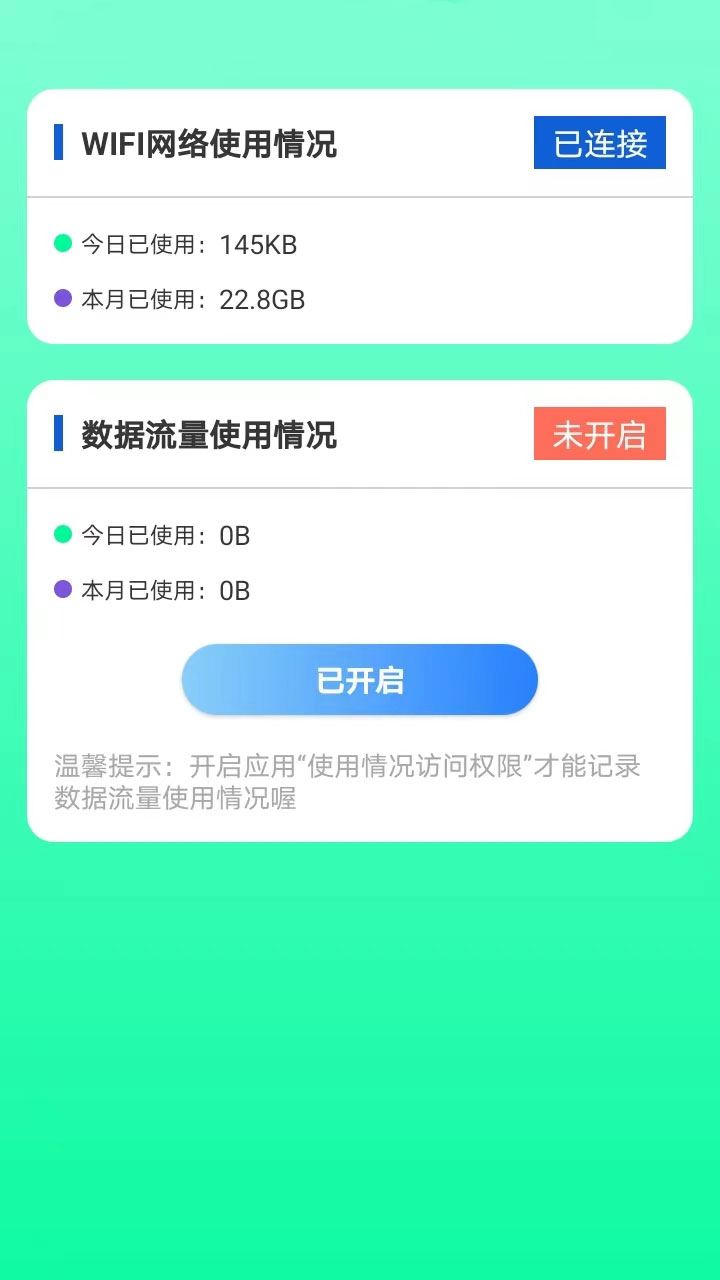Click the purple dot beside WIFI本月已使用

pyautogui.click(x=63, y=298)
